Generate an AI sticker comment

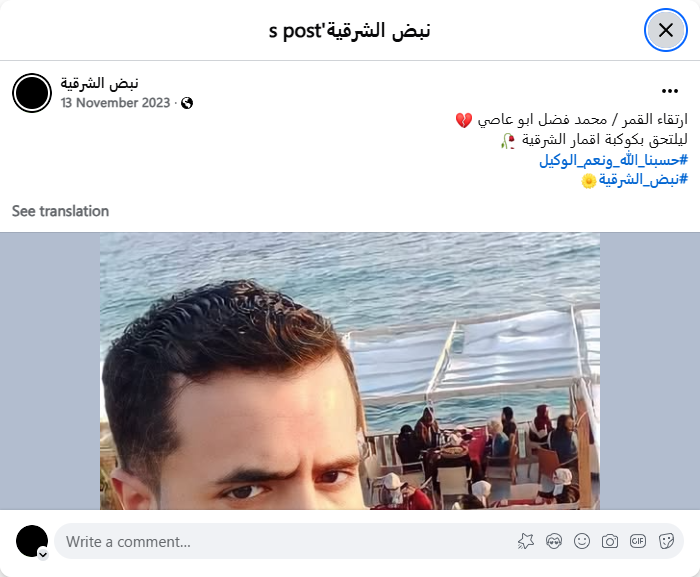pyautogui.click(x=526, y=541)
